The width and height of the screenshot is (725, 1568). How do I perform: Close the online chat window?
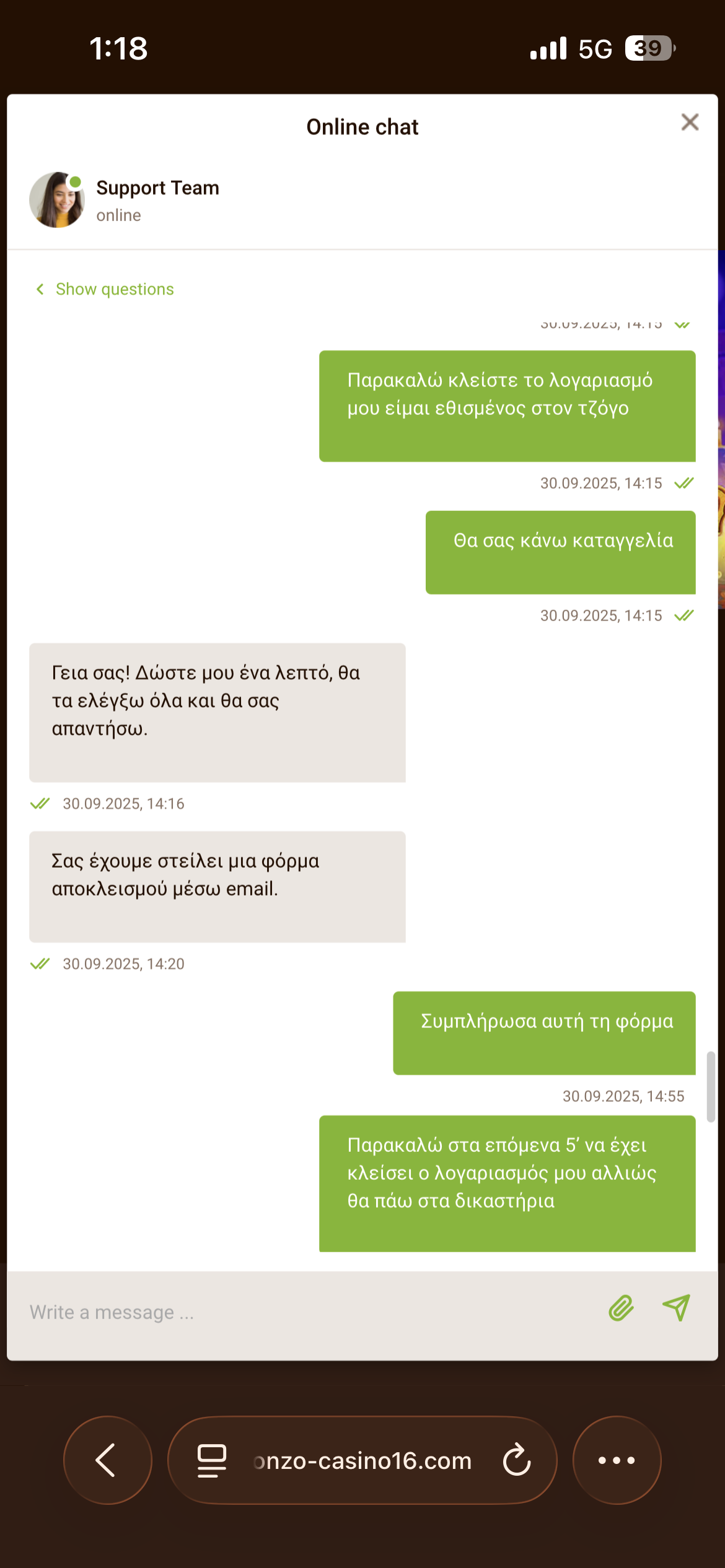point(690,122)
